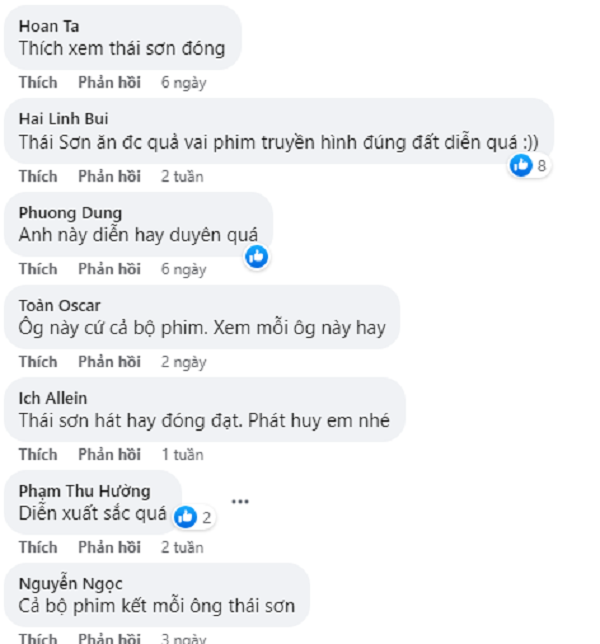View reactions on Hai Linh Bui's comment

click(x=529, y=166)
